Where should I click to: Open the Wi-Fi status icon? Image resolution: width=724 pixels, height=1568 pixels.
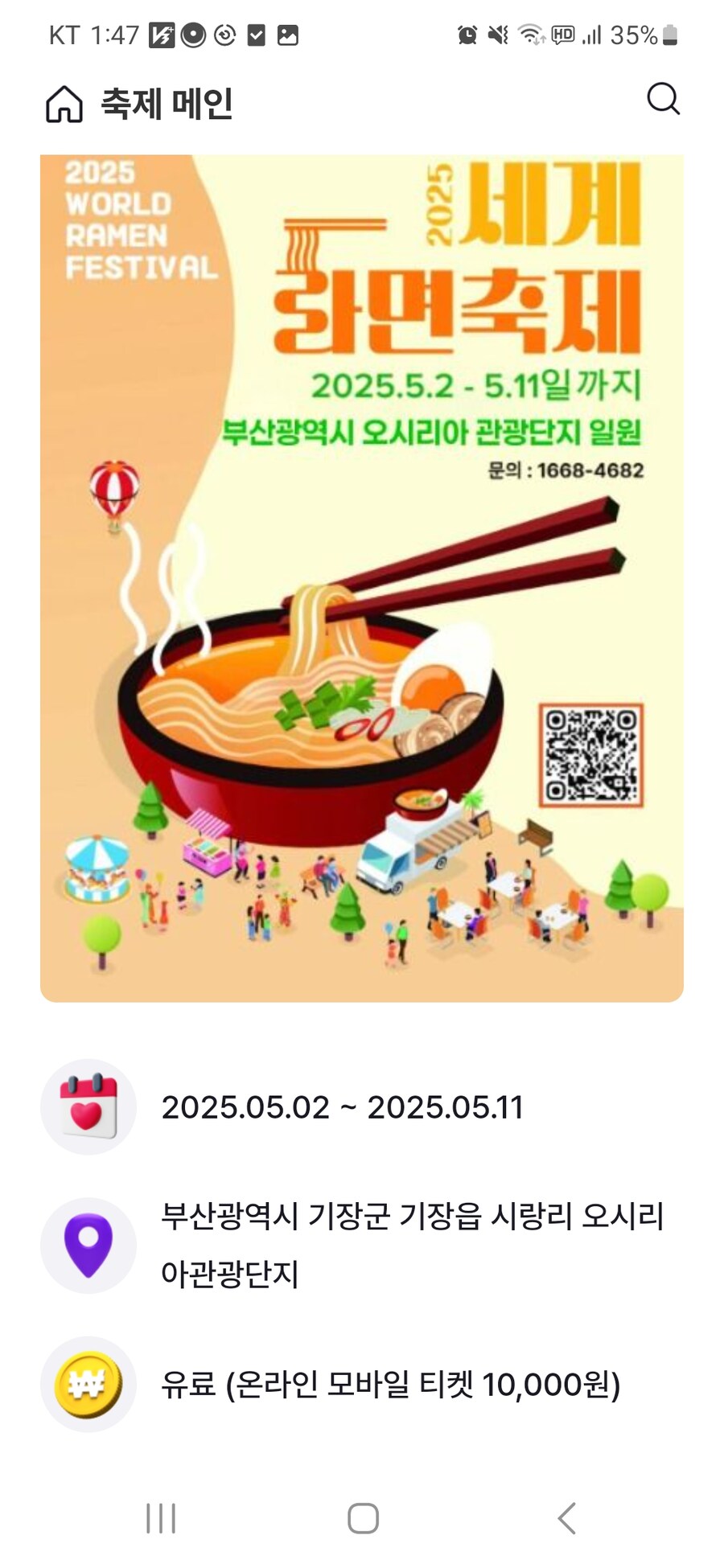tap(531, 34)
